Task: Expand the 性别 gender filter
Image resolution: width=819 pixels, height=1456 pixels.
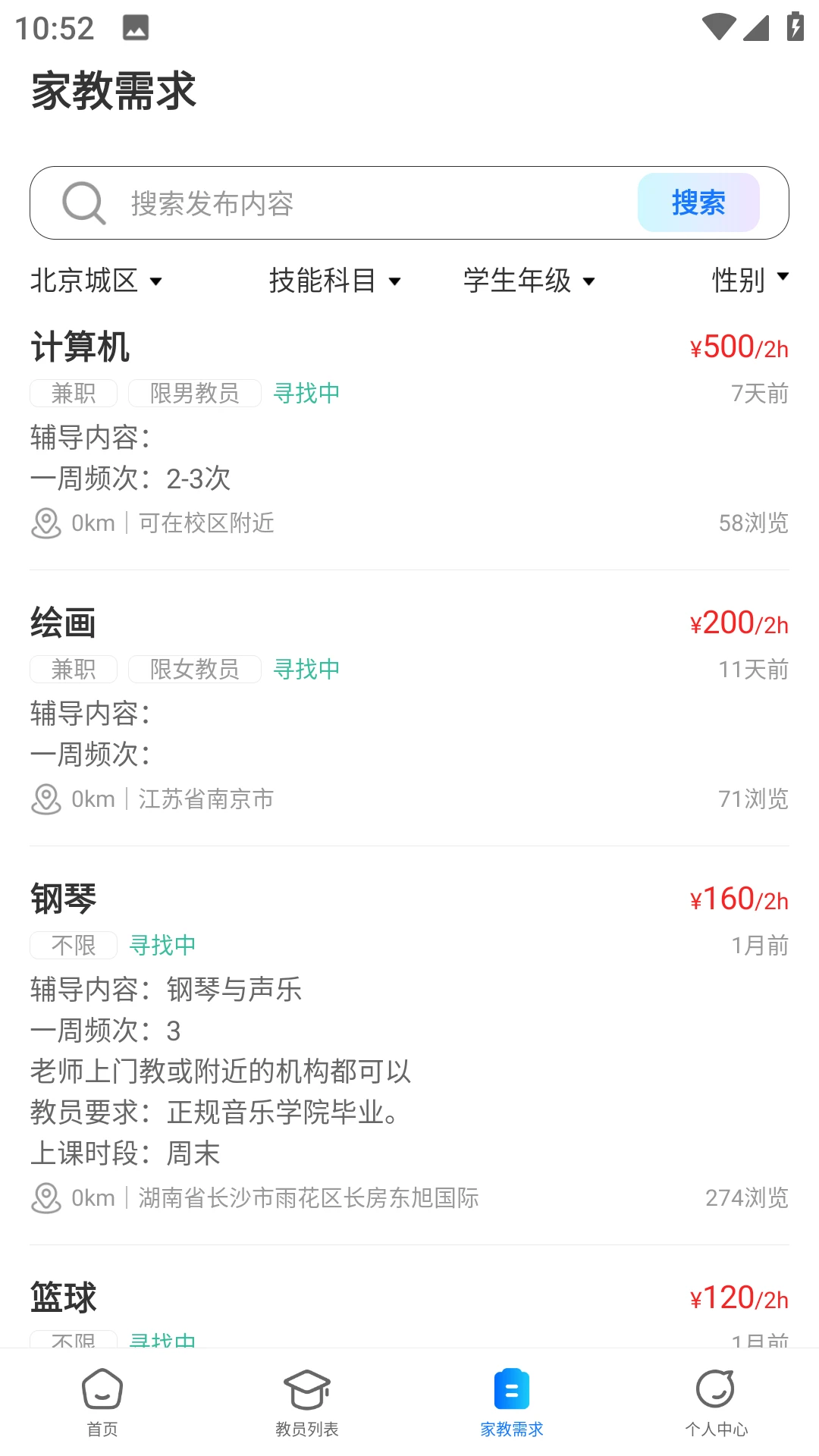Action: [x=749, y=278]
